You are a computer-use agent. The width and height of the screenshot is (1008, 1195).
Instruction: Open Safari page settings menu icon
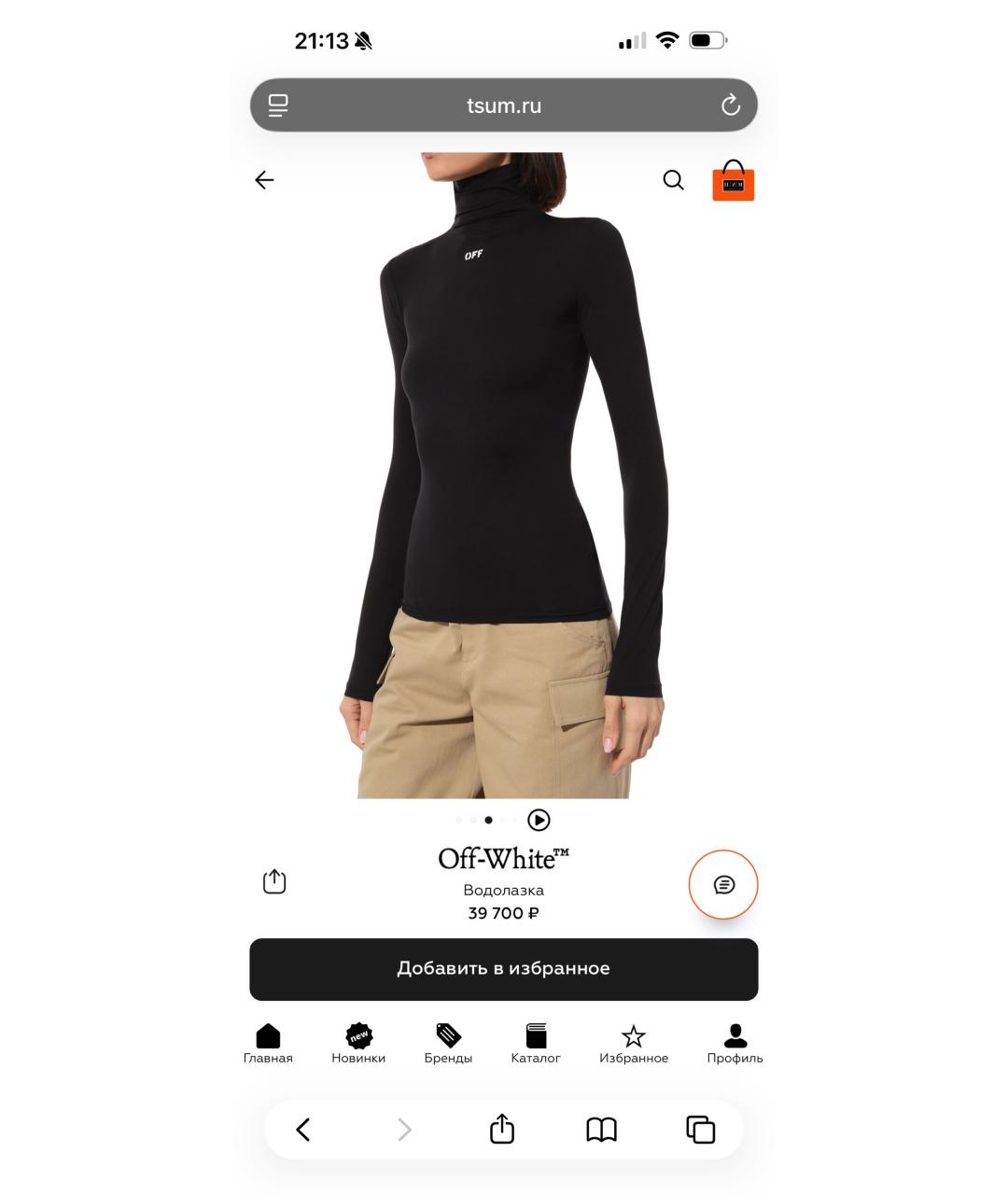click(278, 105)
